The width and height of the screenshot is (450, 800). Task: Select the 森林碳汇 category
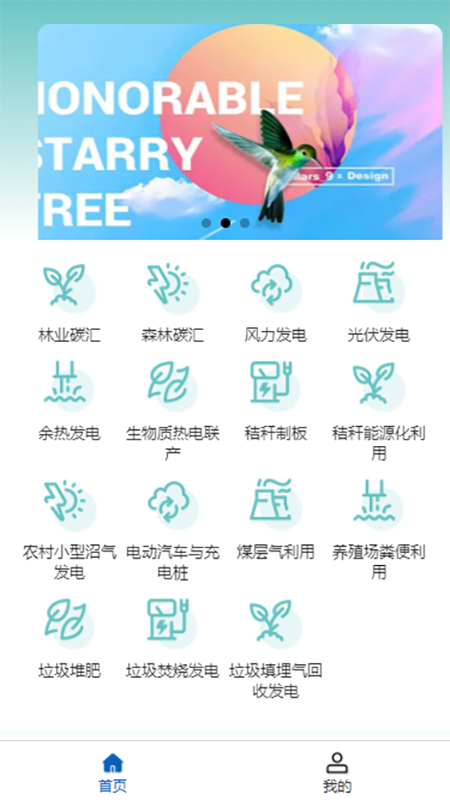tap(172, 303)
